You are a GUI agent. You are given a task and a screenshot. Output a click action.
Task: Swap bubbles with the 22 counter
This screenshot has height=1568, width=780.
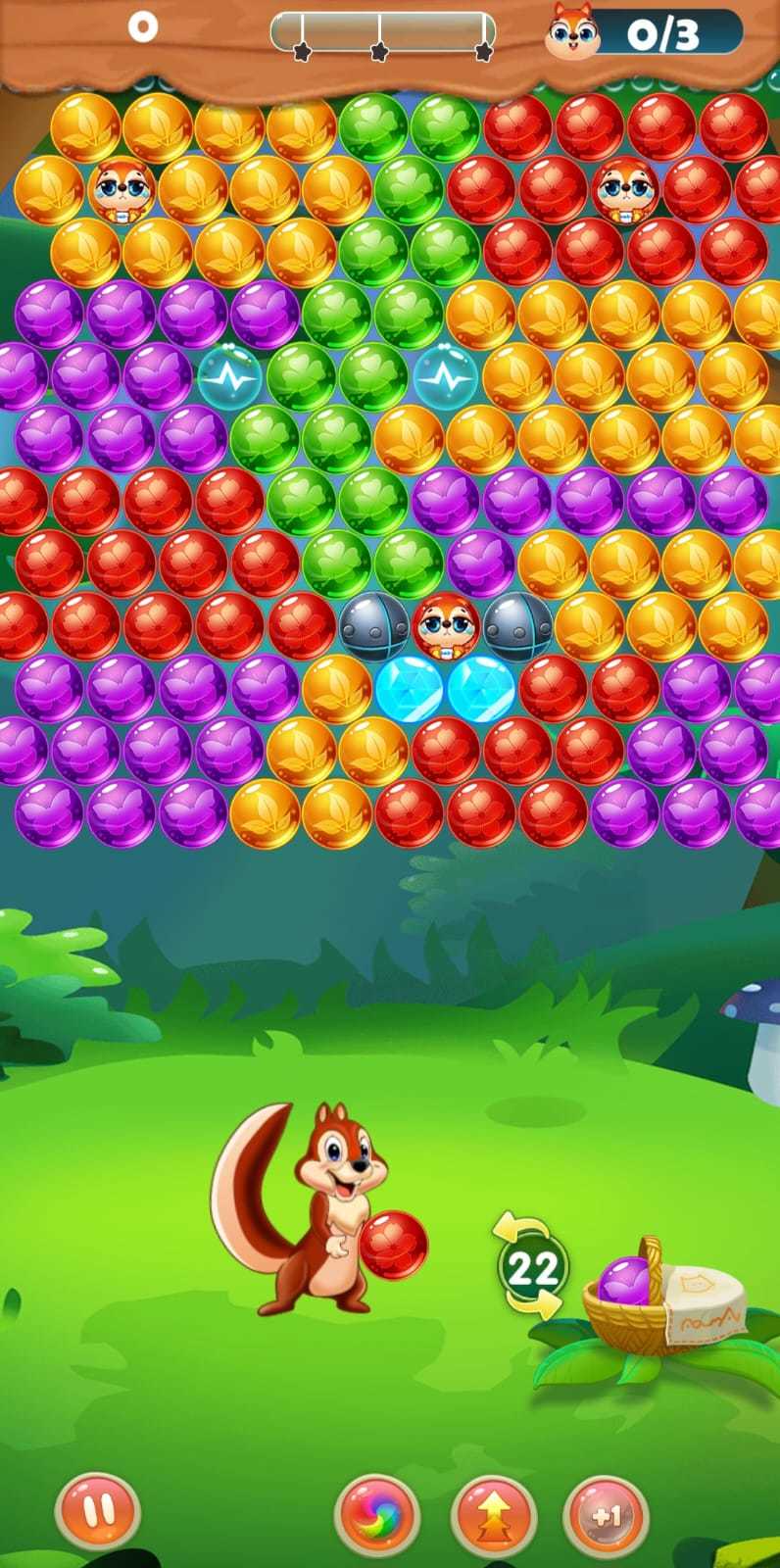tap(532, 1269)
